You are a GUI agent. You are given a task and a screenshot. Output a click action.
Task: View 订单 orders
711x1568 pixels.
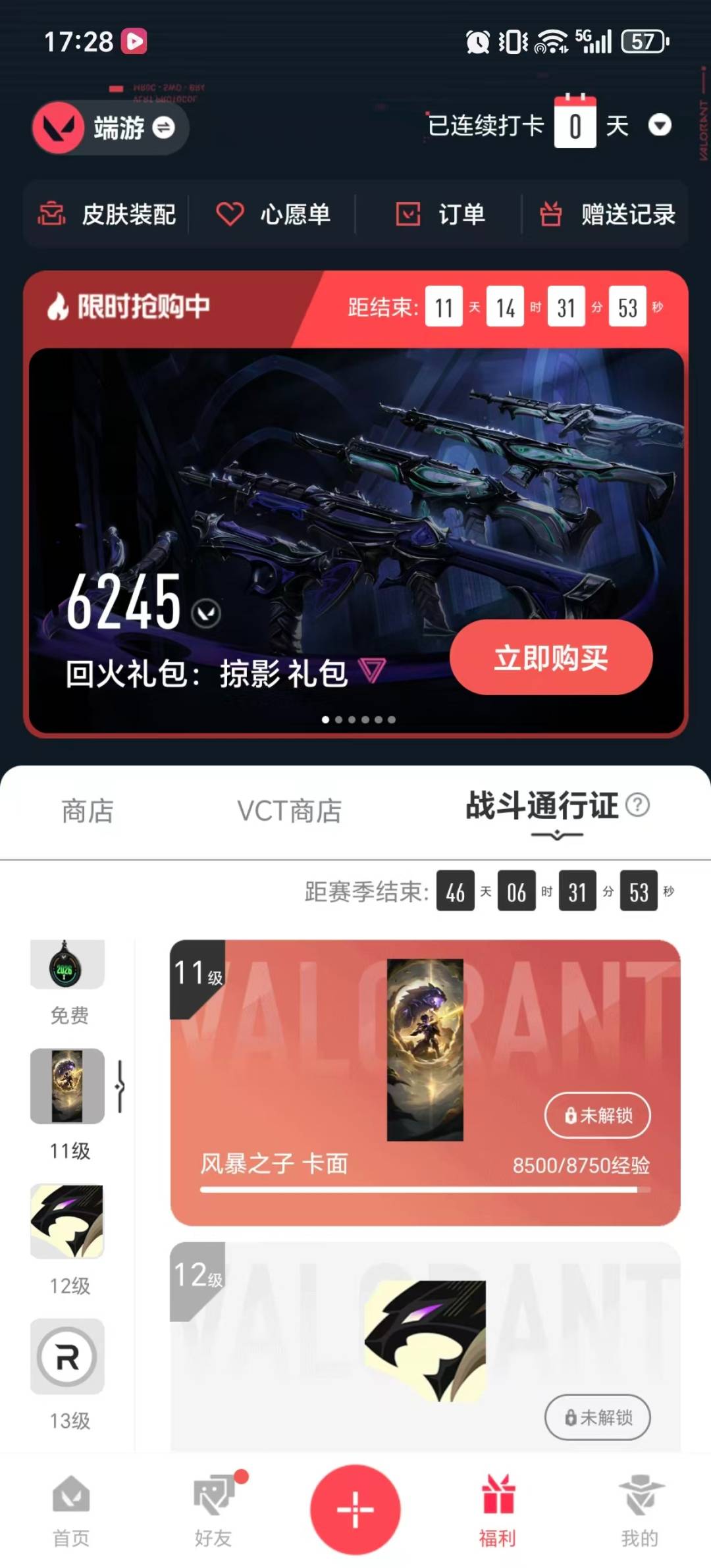440,215
